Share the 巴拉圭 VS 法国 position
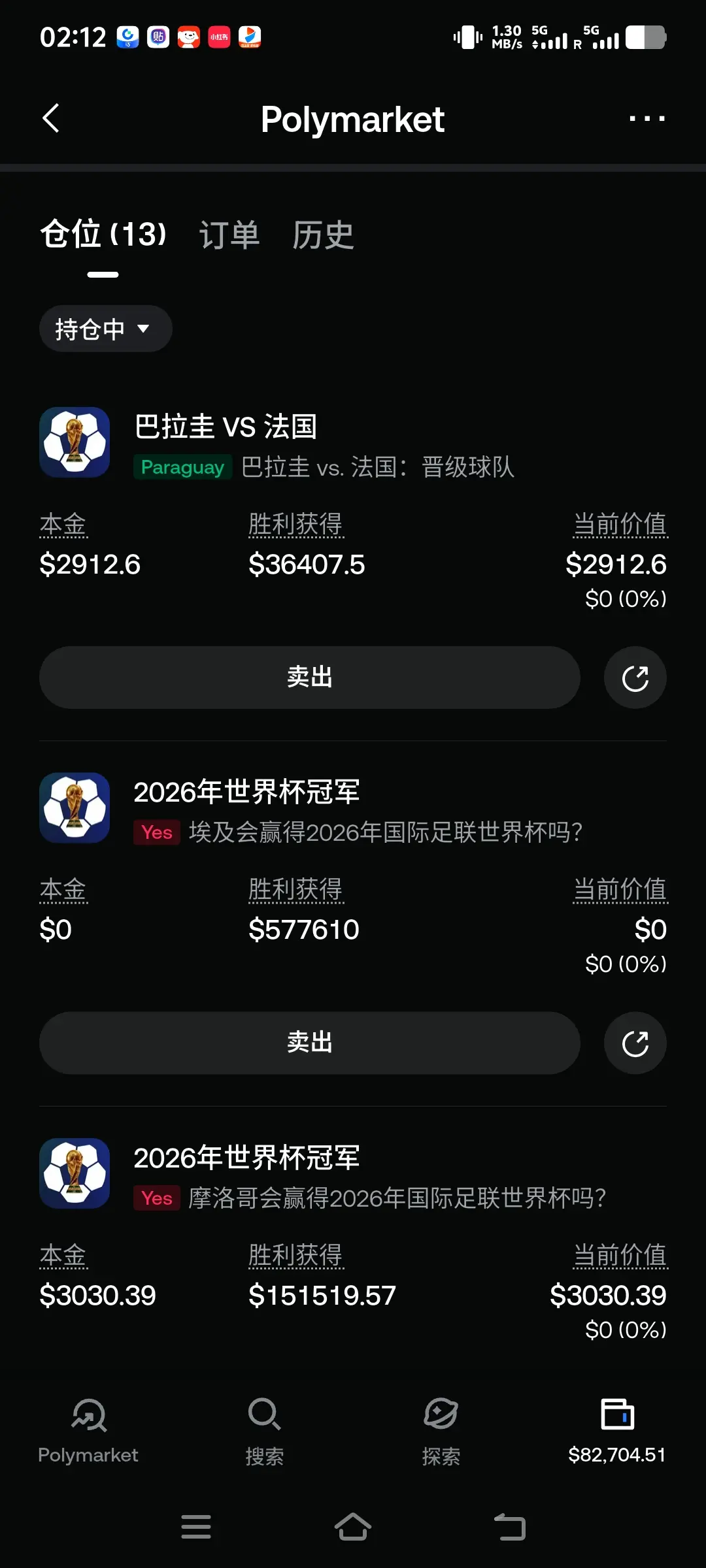 (635, 678)
